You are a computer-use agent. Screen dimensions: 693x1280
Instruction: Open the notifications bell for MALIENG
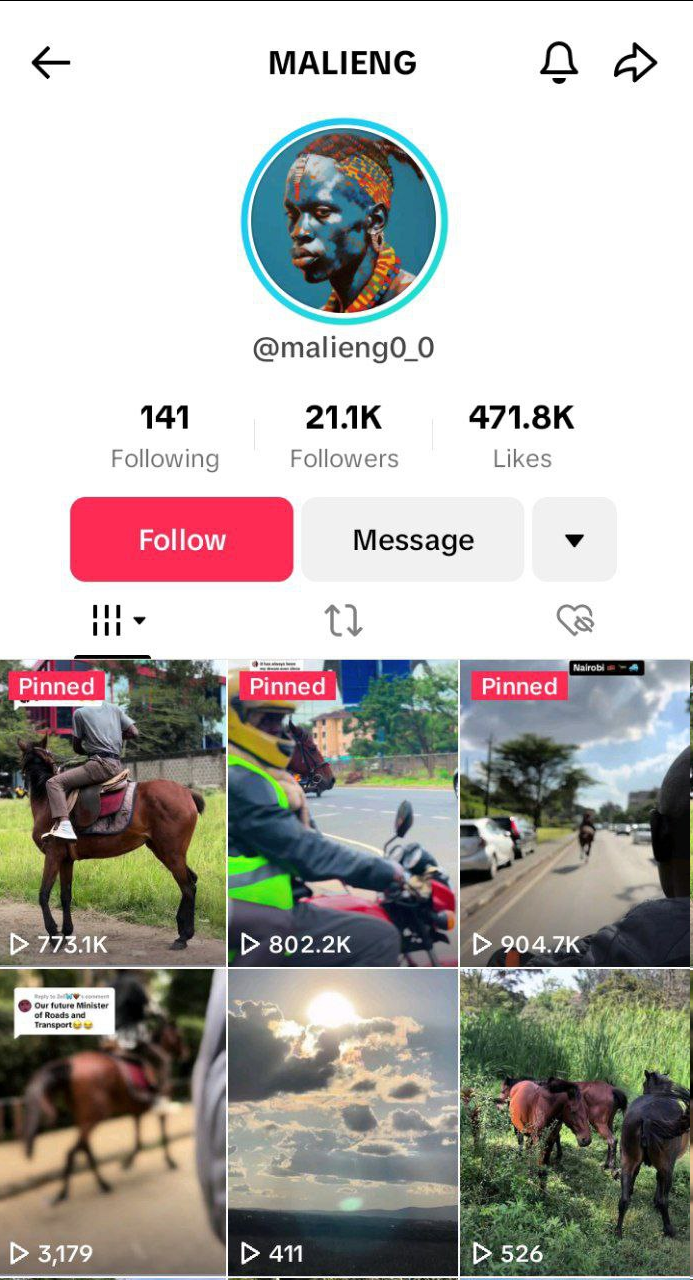(x=559, y=64)
